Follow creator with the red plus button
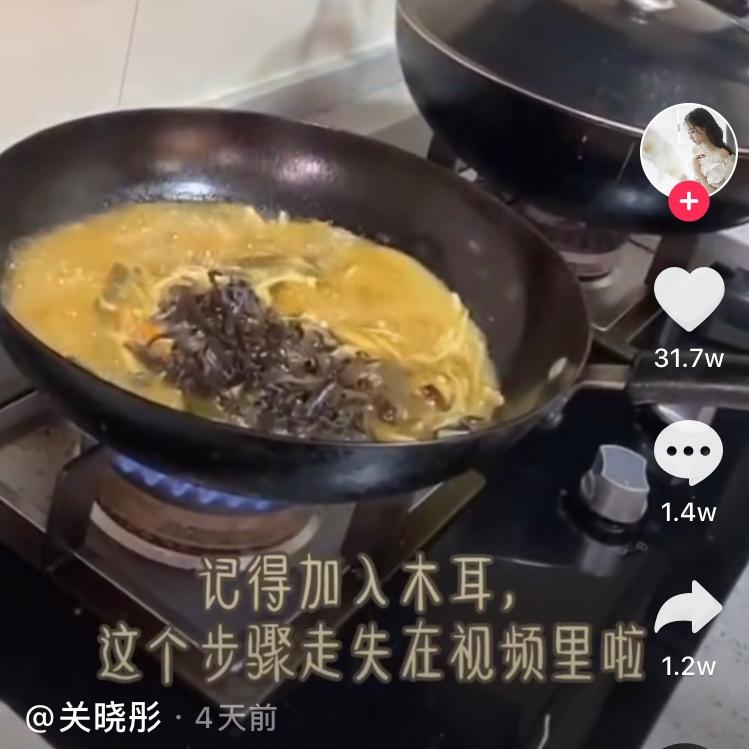The image size is (749, 749). pos(688,202)
